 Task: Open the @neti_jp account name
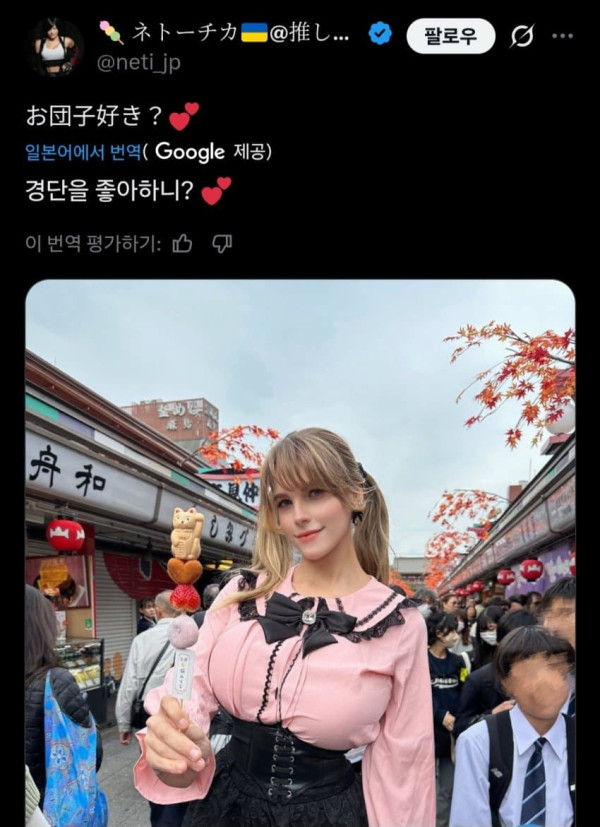tap(225, 32)
